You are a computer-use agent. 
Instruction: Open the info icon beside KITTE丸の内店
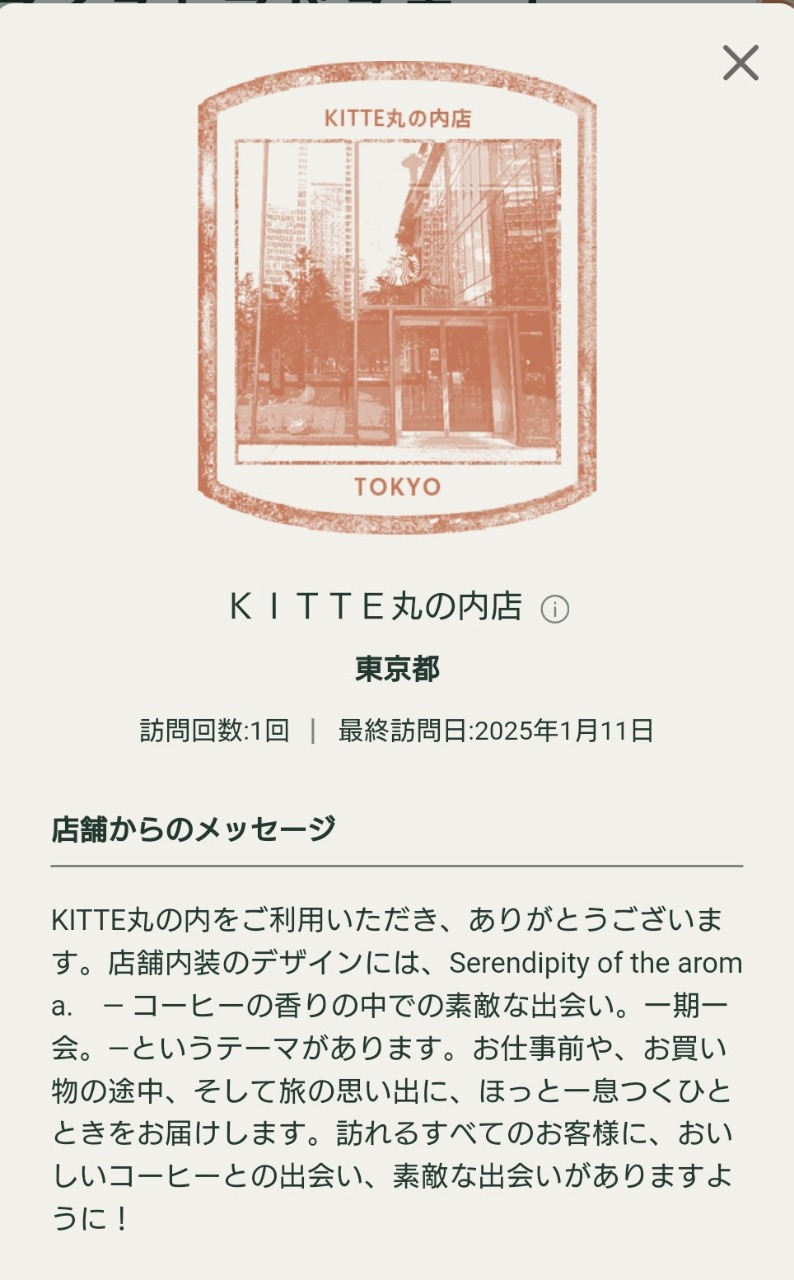(555, 609)
